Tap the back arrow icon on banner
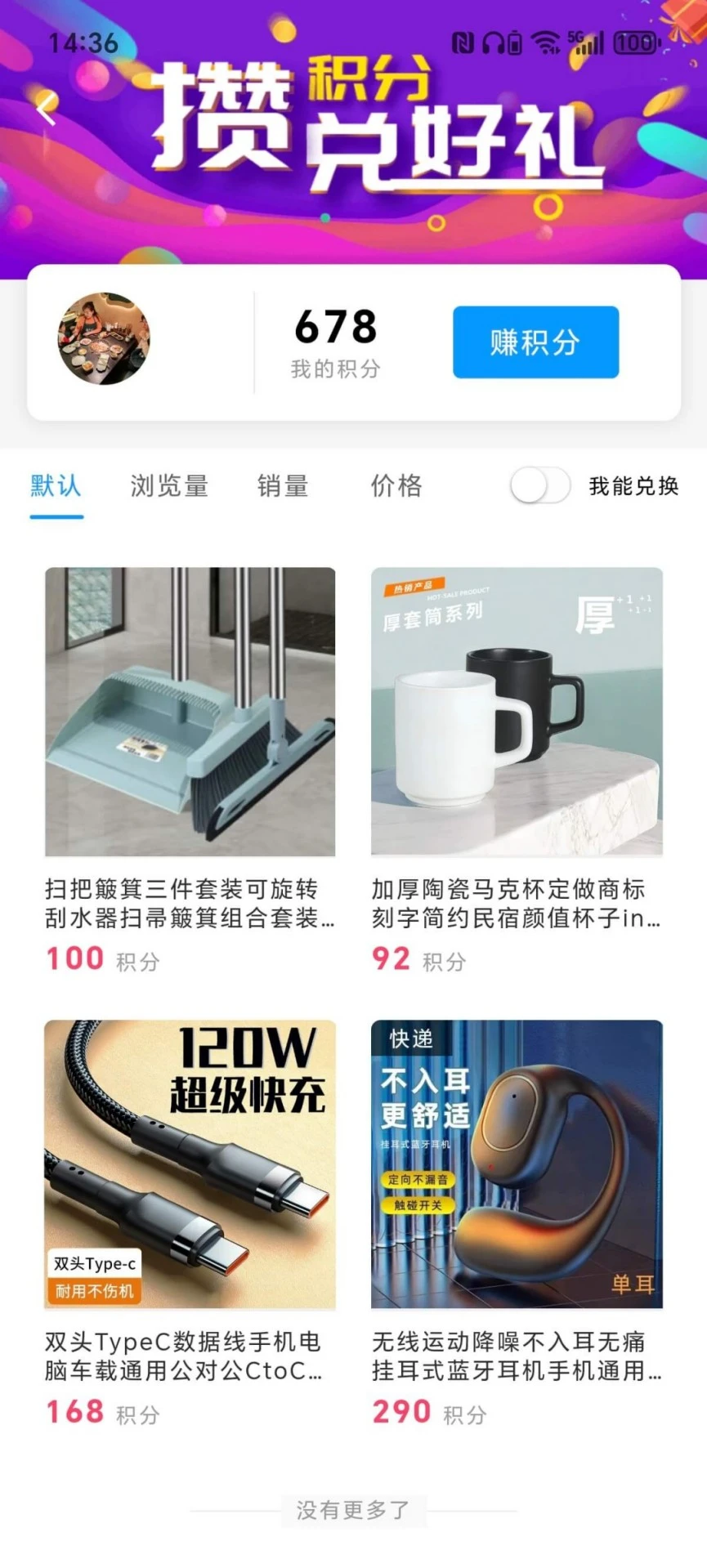The width and height of the screenshot is (707, 1568). [45, 109]
